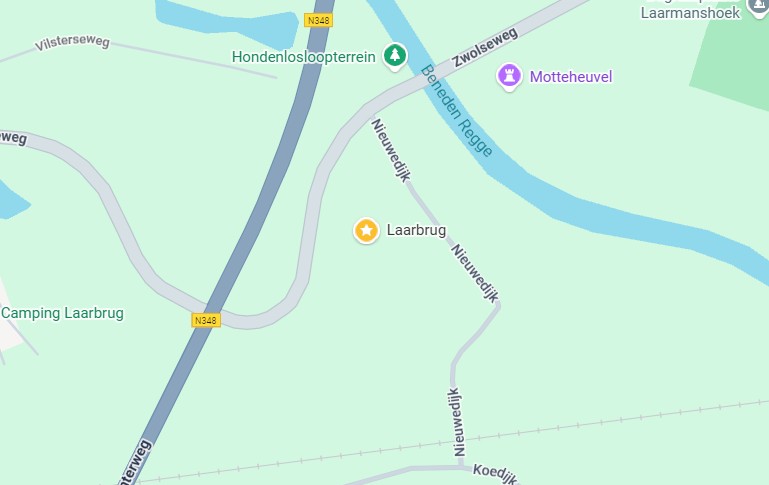Open the Camping Laarbrug place label
The width and height of the screenshot is (769, 485).
coord(62,313)
